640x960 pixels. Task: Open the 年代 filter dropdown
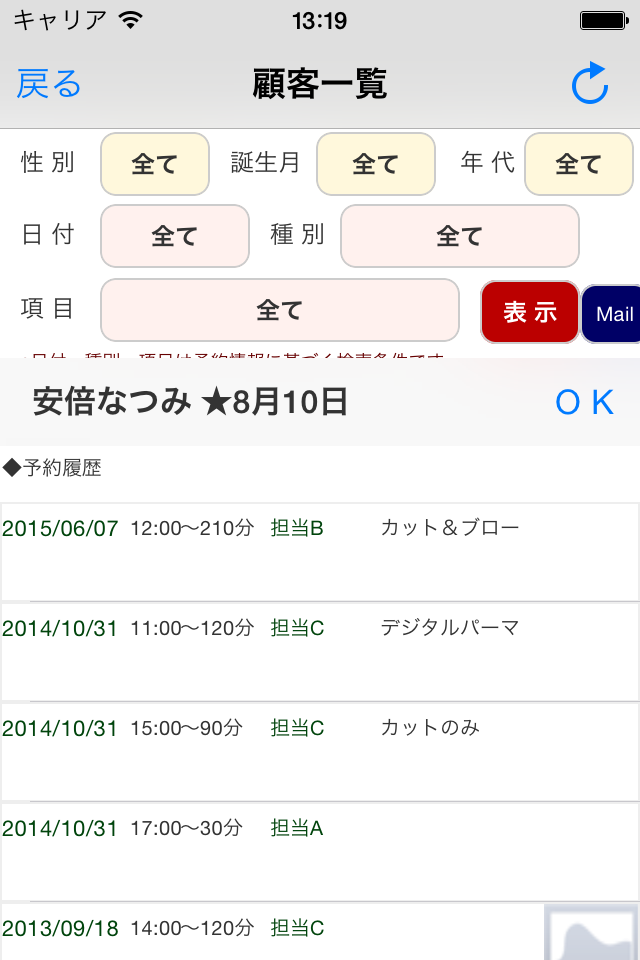click(579, 164)
